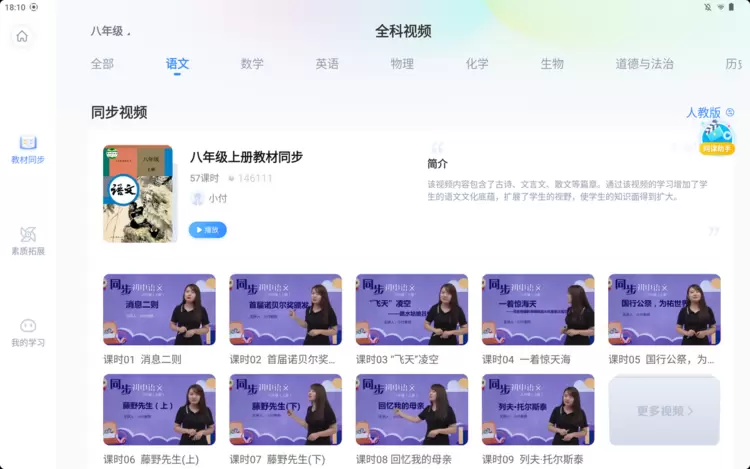Image resolution: width=750 pixels, height=469 pixels.
Task: Open video 课时03 "飞天"凌空
Action: point(411,310)
